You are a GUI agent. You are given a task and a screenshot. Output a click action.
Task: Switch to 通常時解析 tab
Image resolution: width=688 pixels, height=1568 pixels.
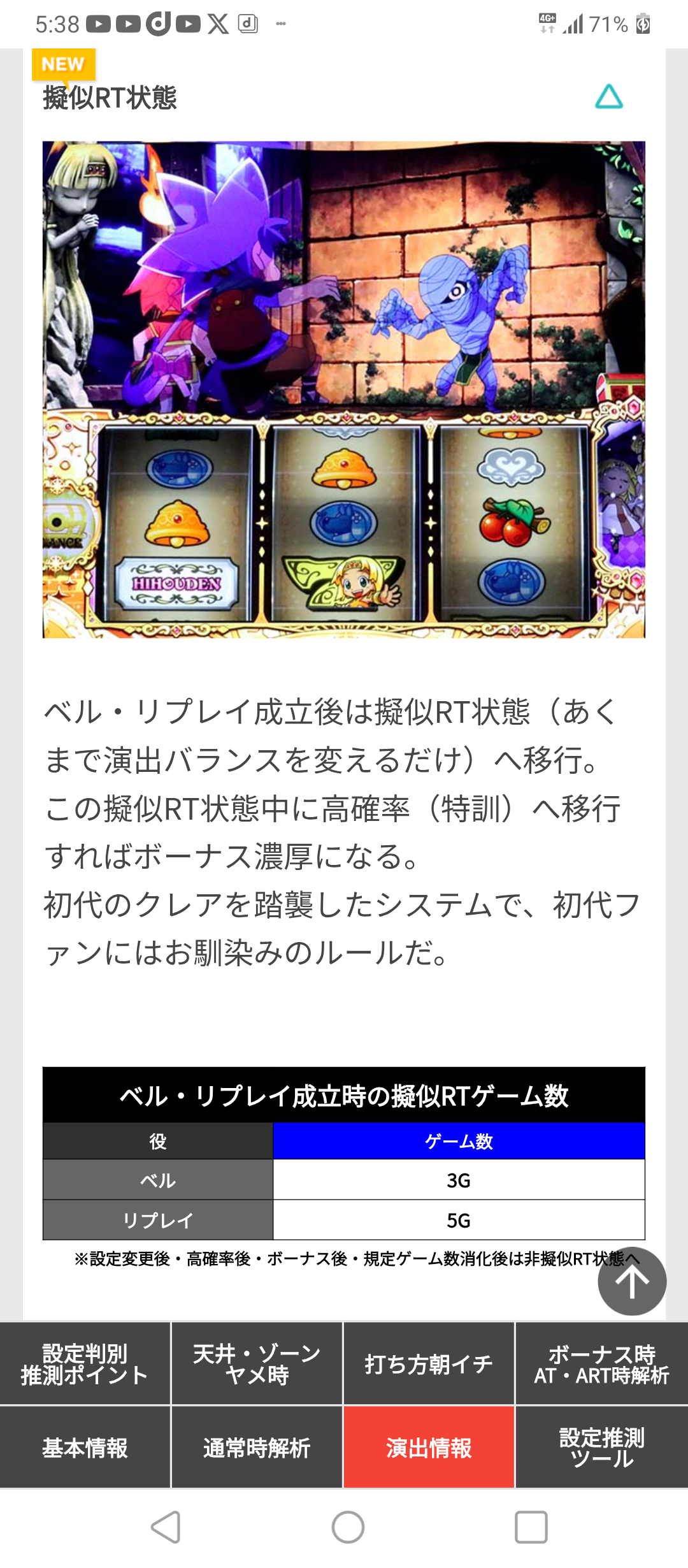click(257, 1448)
